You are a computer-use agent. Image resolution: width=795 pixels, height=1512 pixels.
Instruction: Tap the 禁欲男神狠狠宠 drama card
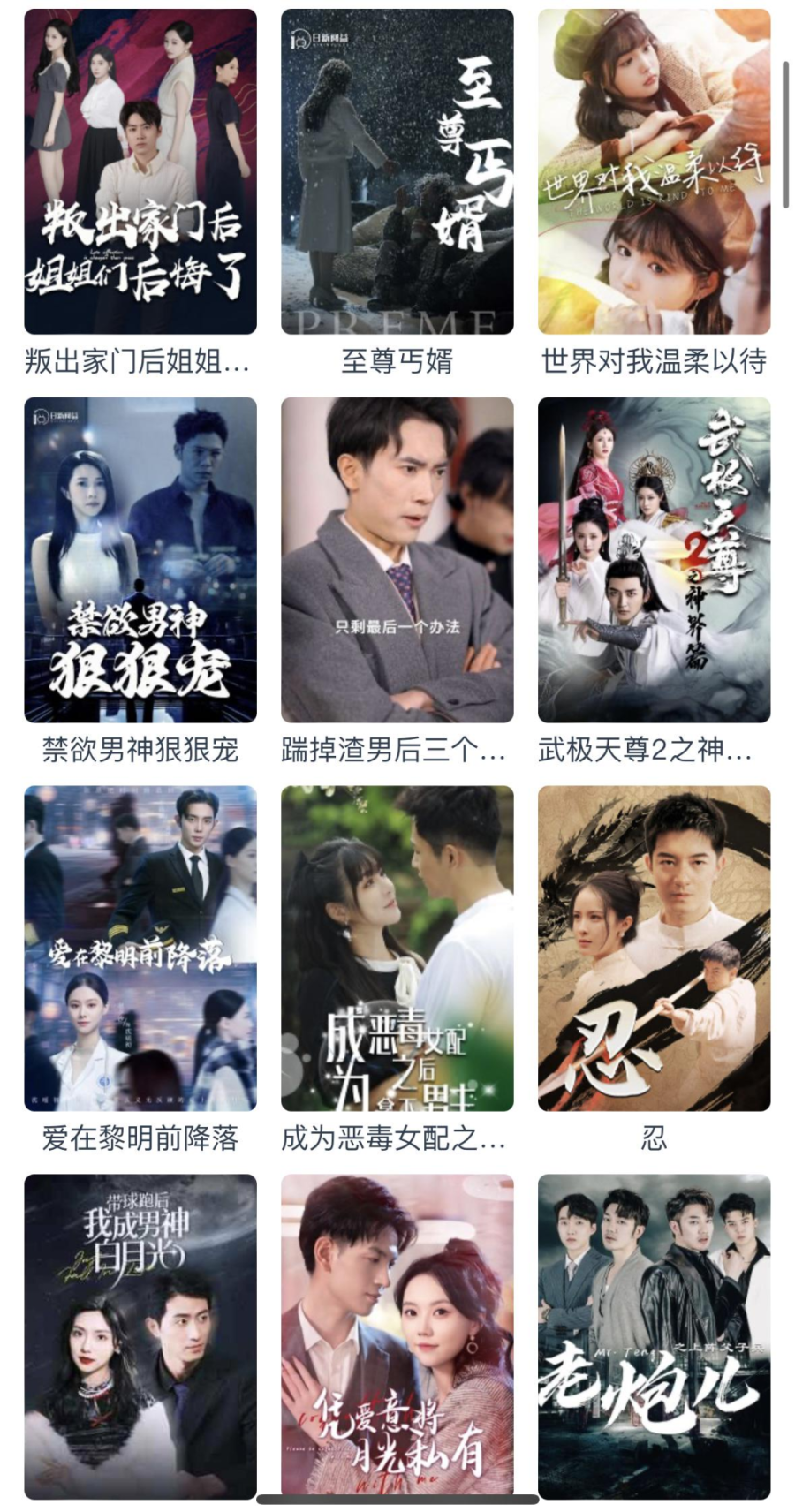140,560
